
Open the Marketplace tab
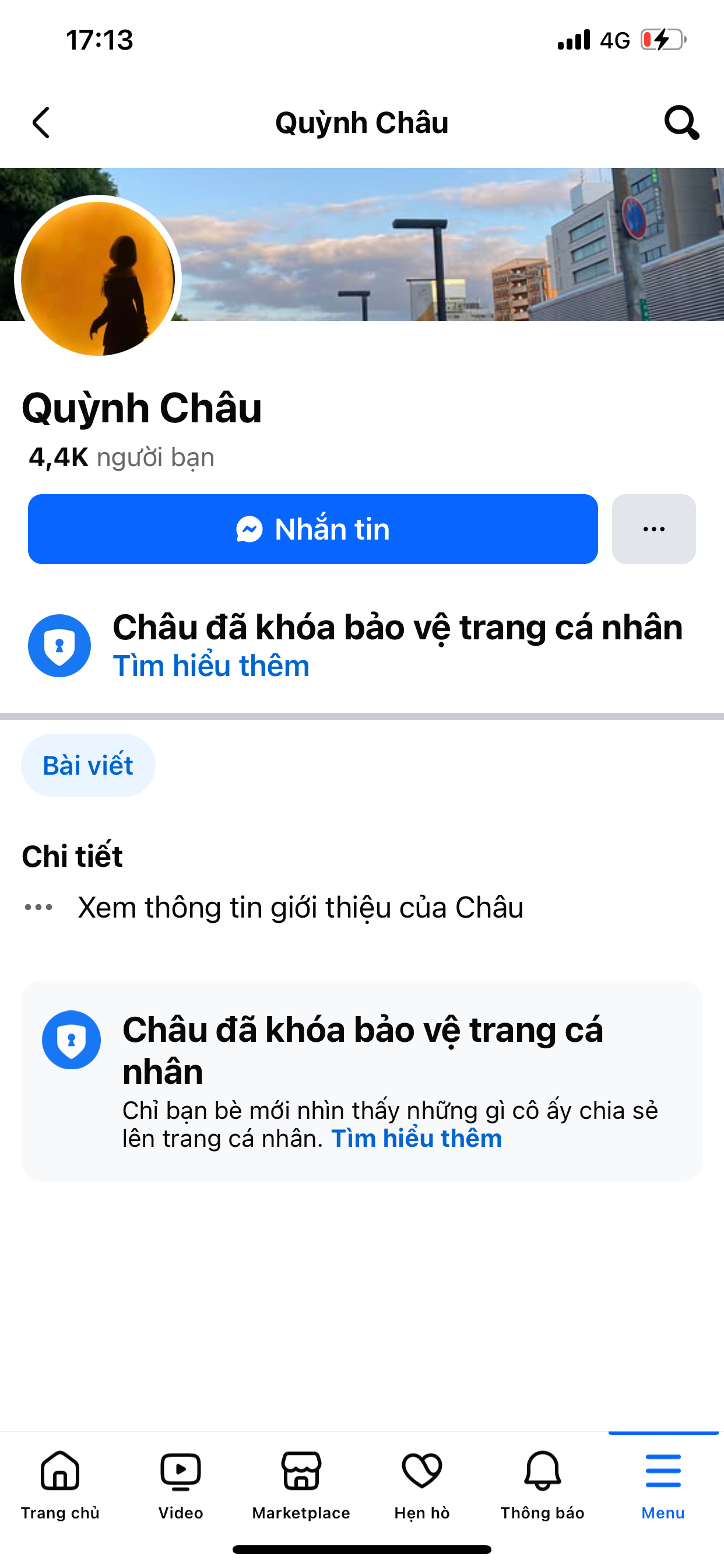pos(301,1484)
